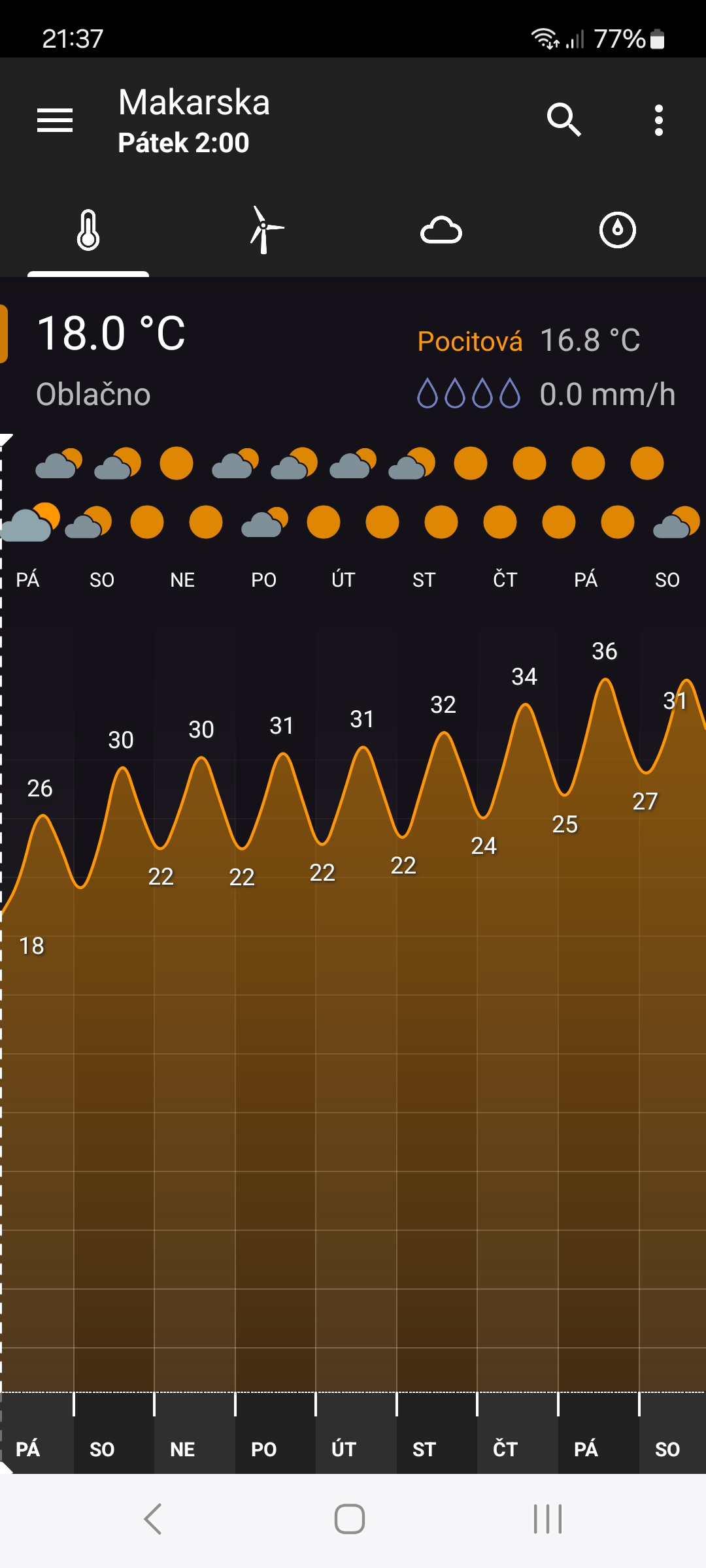Open the hamburger navigation menu
Screen dimensions: 706x1568
coord(55,120)
